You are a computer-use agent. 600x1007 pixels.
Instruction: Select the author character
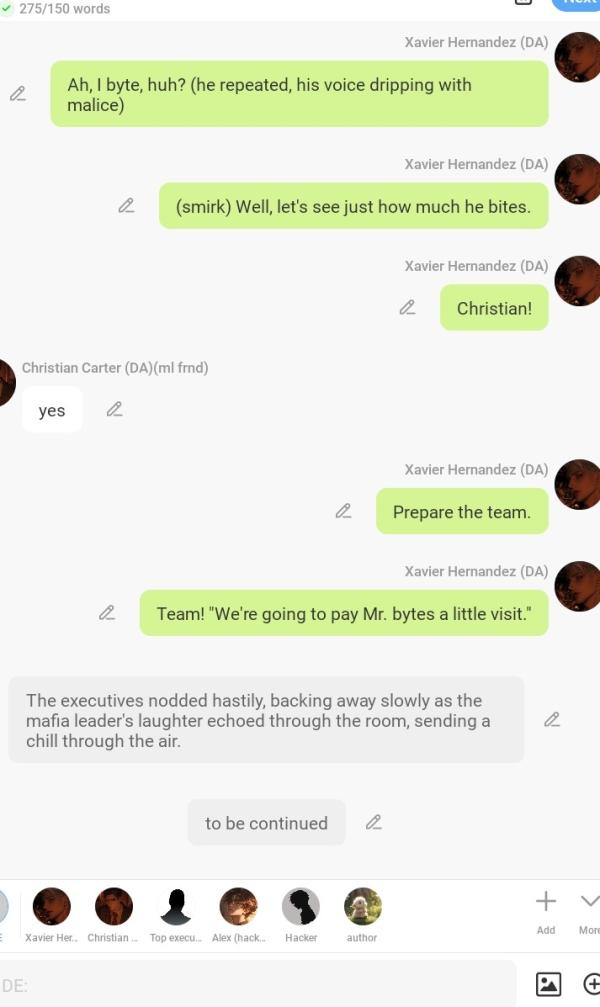click(362, 908)
